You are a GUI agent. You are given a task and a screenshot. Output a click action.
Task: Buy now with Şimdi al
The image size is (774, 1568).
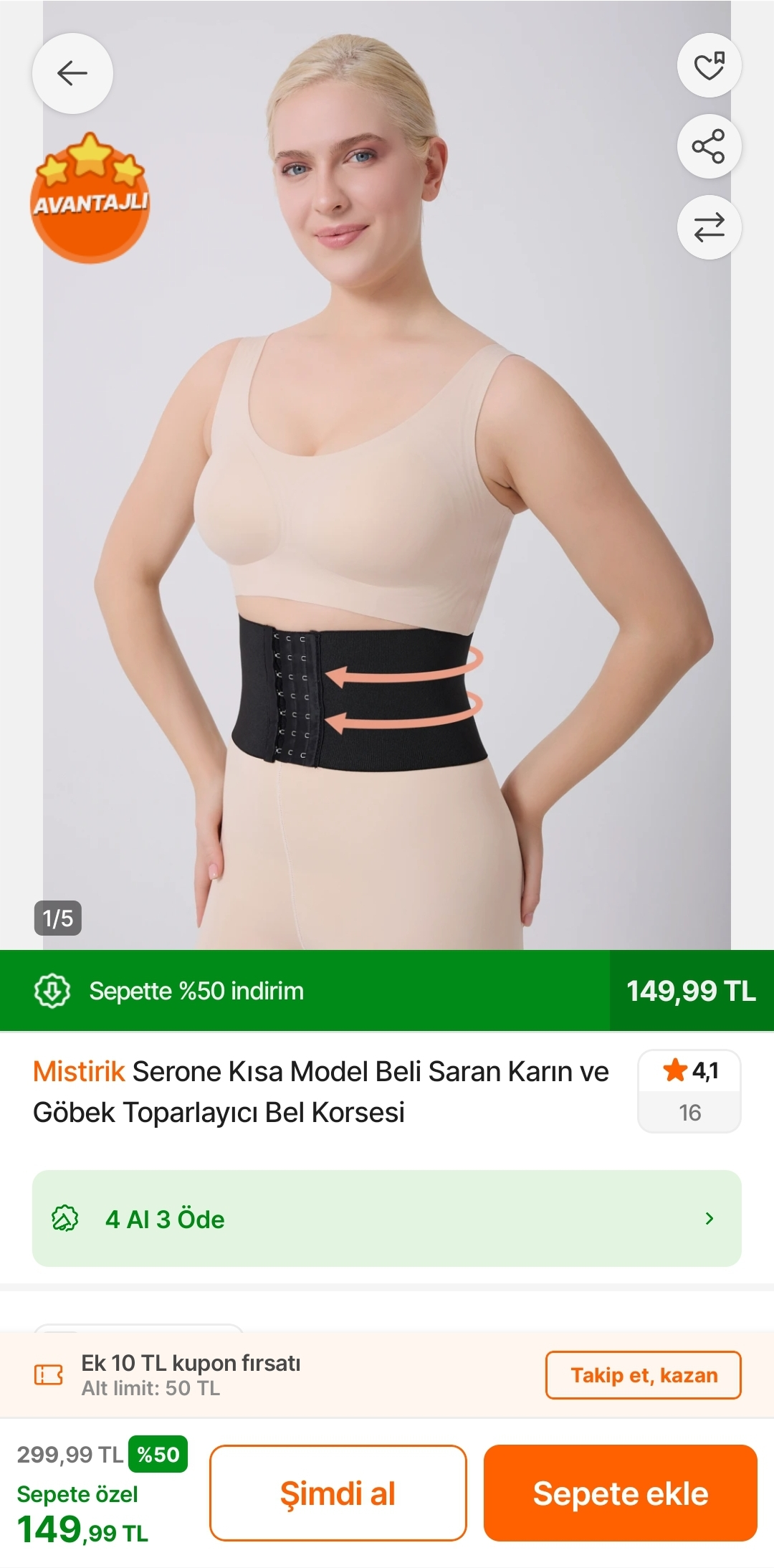point(338,1493)
